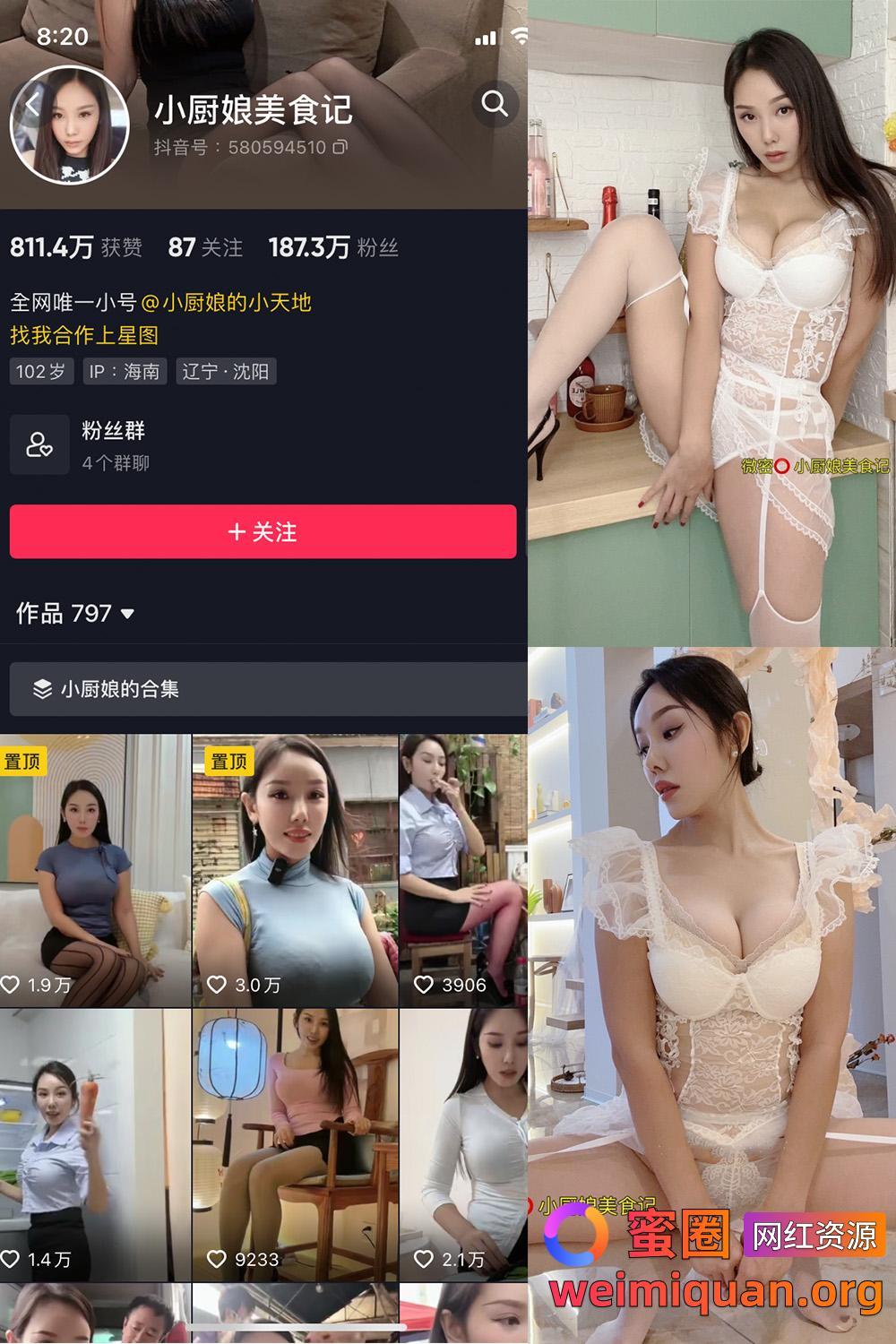Open the @小厨娘的小天地 account link
This screenshot has height=1344, width=896.
(x=231, y=303)
